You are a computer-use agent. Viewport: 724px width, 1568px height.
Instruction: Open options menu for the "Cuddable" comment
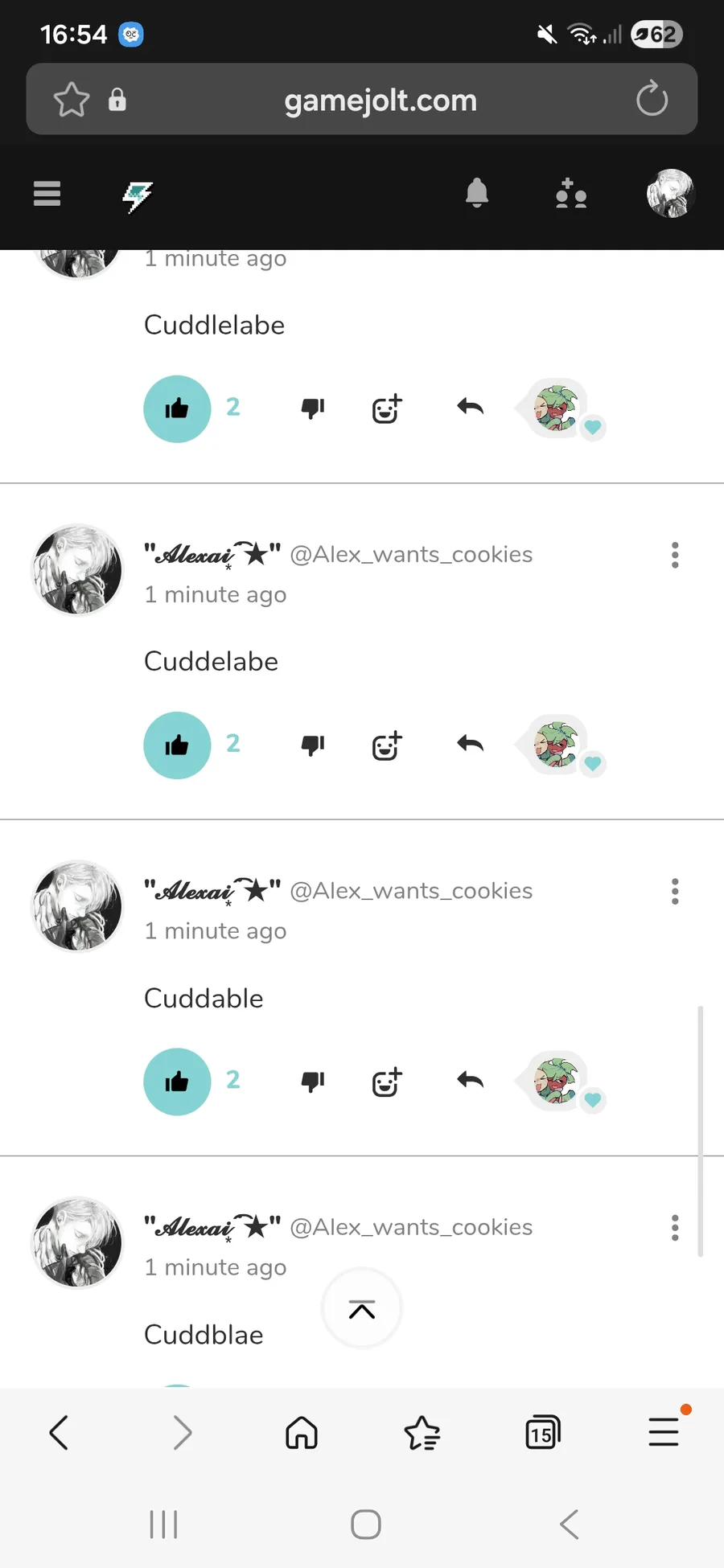click(675, 891)
